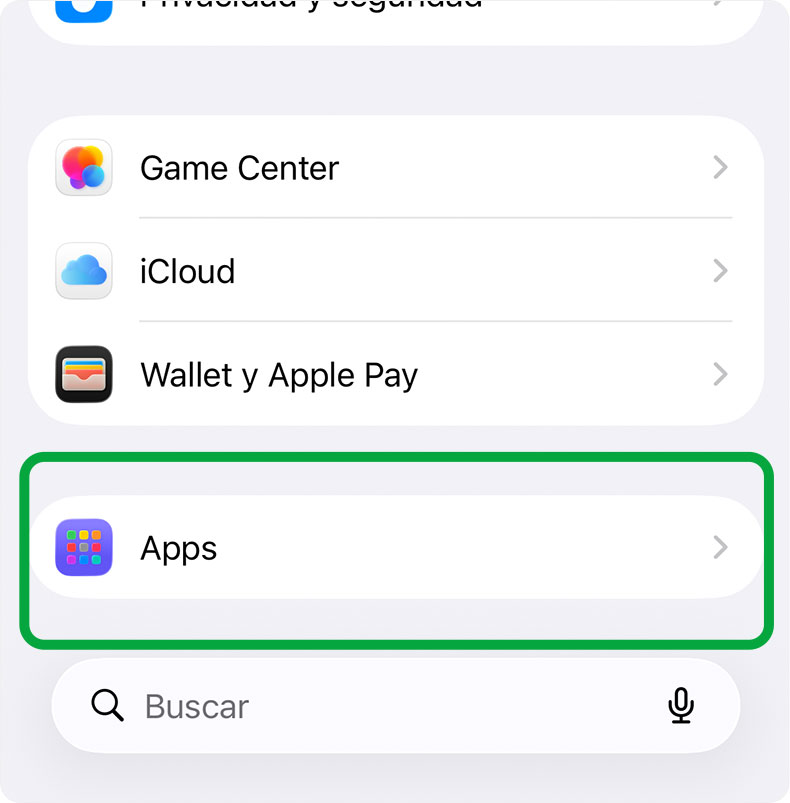Tap the Wallet y Apple Pay icon

(84, 374)
